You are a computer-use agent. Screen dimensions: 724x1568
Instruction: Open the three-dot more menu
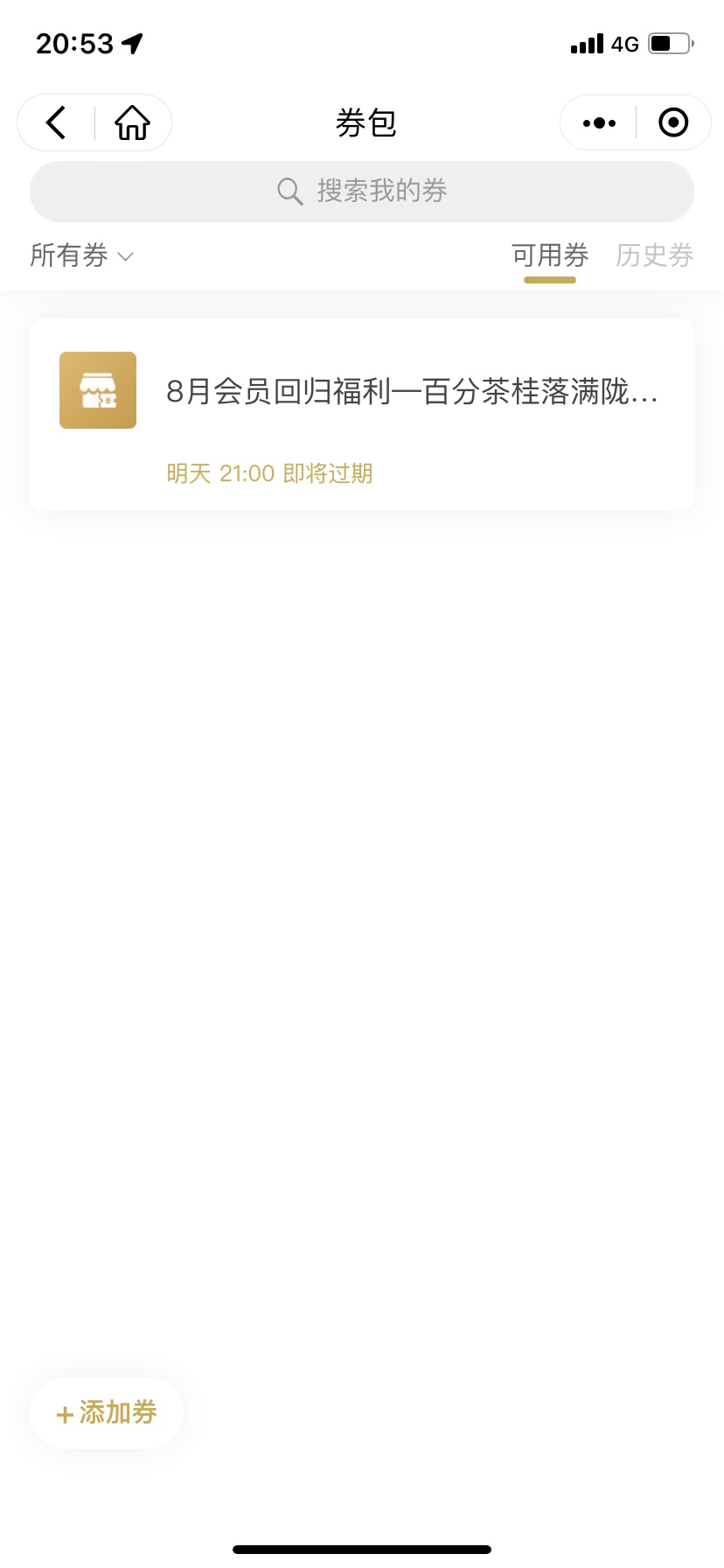599,123
